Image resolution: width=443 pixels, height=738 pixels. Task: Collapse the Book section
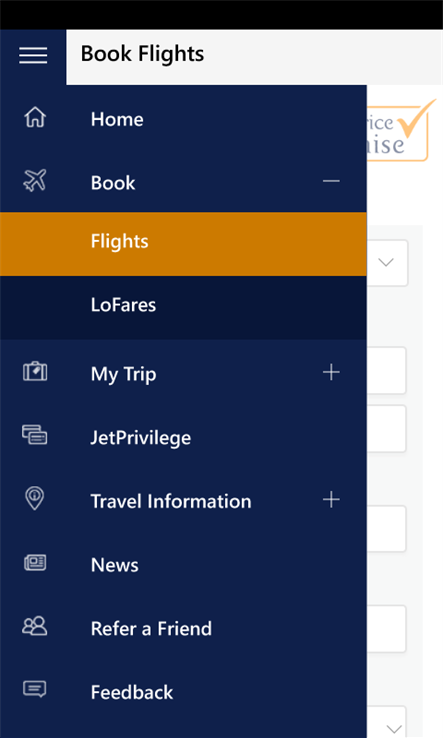pyautogui.click(x=331, y=181)
